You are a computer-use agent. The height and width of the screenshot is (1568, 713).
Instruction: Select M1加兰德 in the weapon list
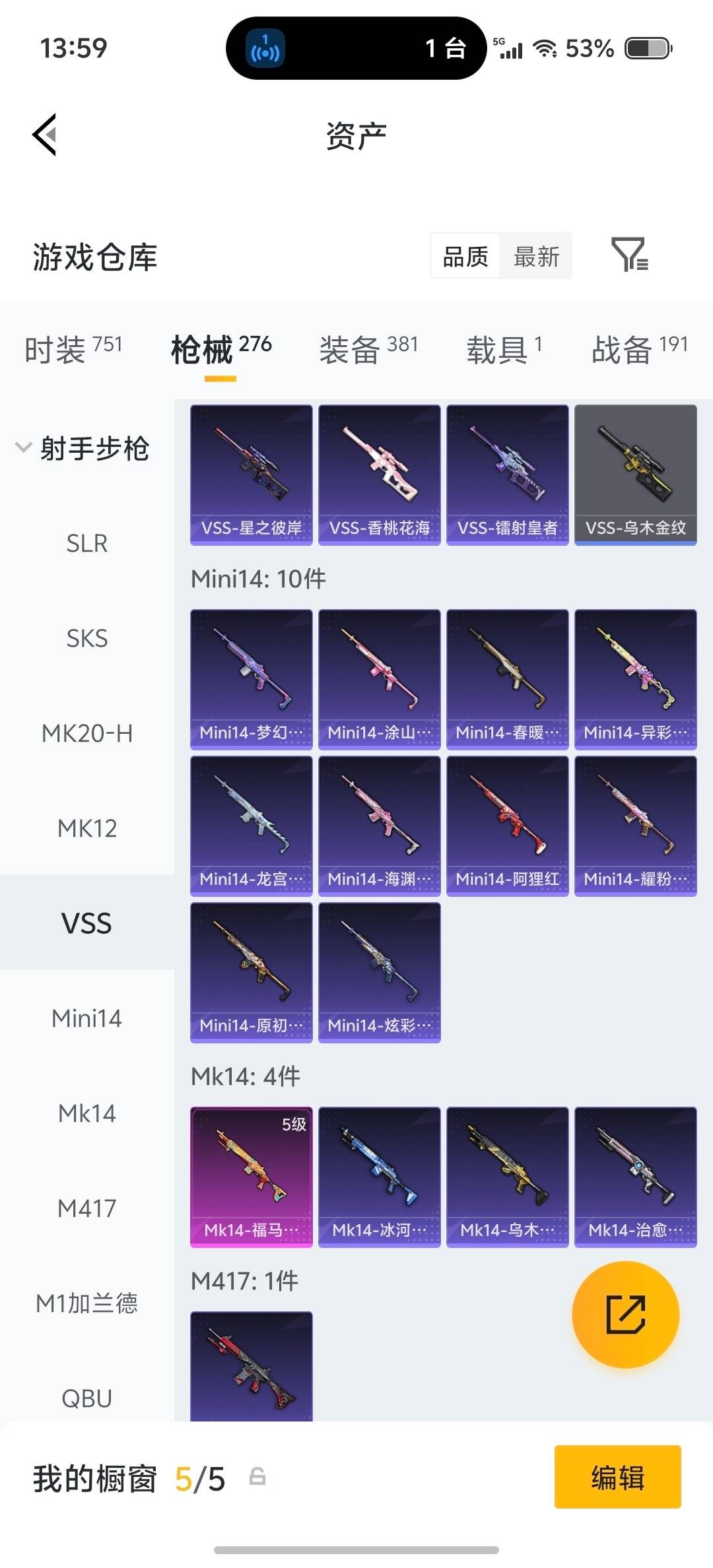point(86,1303)
